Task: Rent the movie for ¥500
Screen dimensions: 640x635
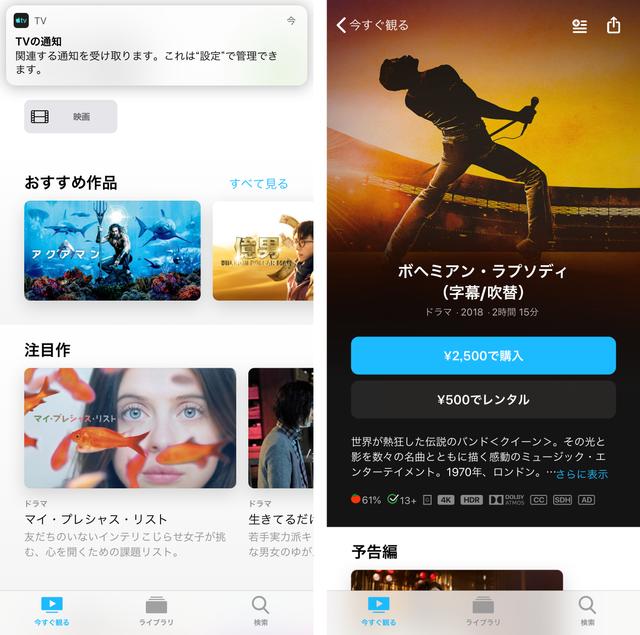Action: click(483, 399)
